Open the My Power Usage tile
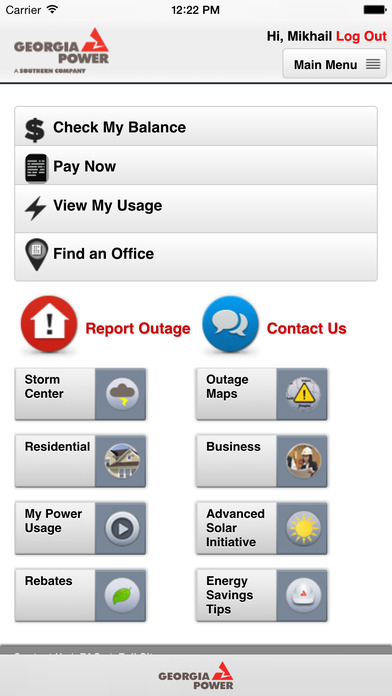Image resolution: width=392 pixels, height=696 pixels. pos(80,528)
